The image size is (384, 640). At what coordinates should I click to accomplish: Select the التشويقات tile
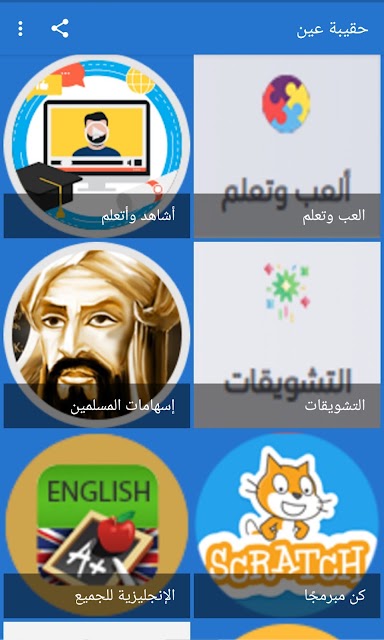point(287,335)
